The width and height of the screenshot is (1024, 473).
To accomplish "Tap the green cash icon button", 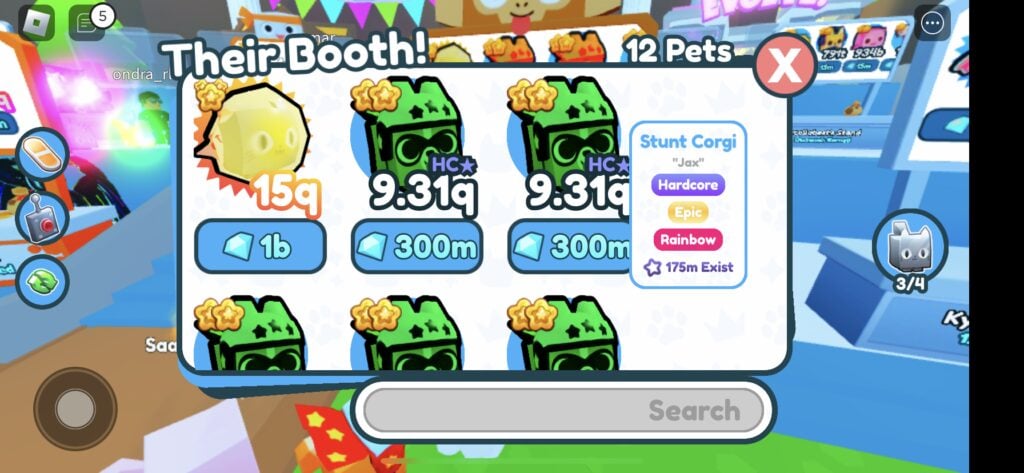I will coord(42,281).
